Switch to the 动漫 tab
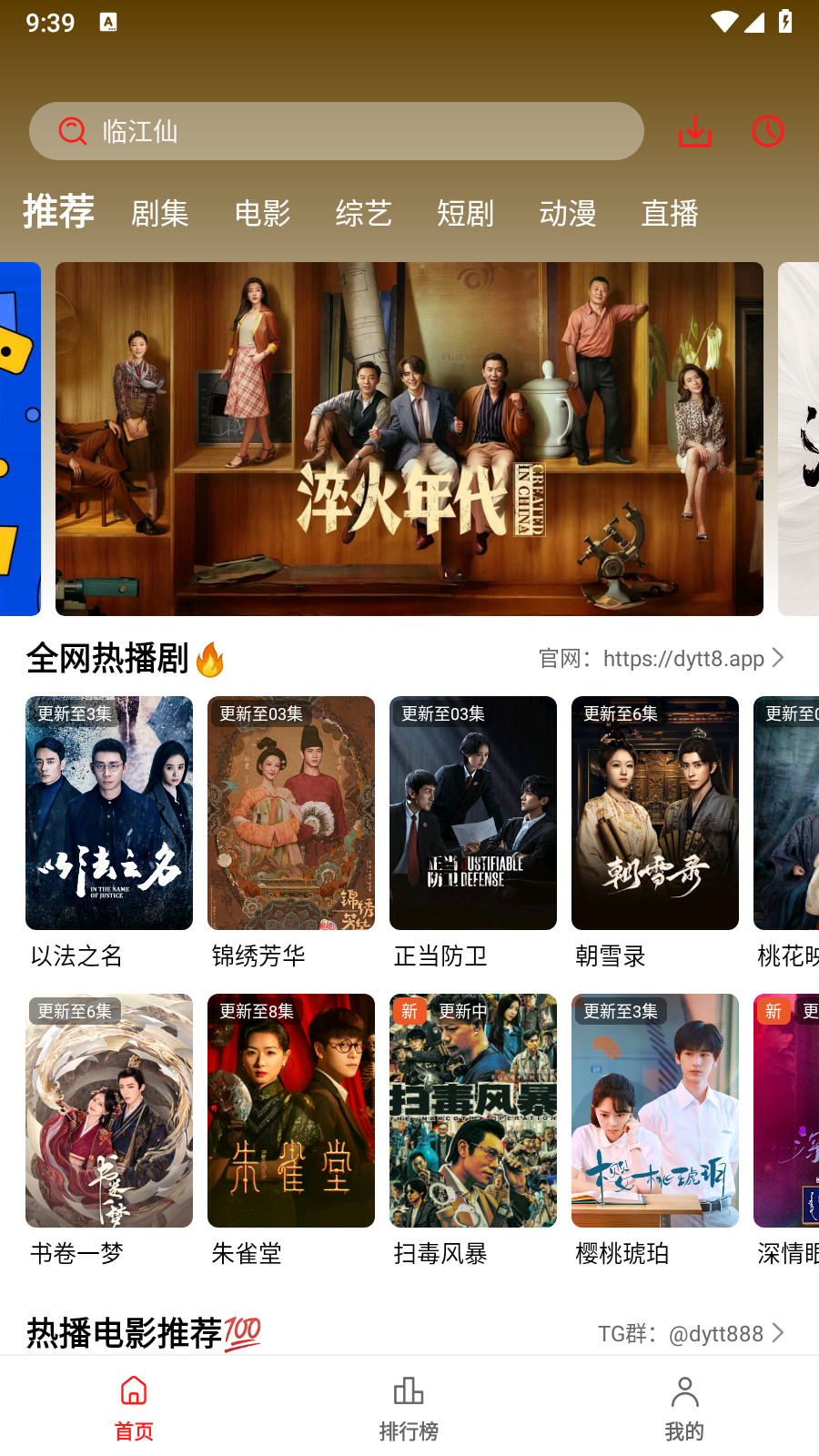The image size is (819, 1456). tap(568, 214)
